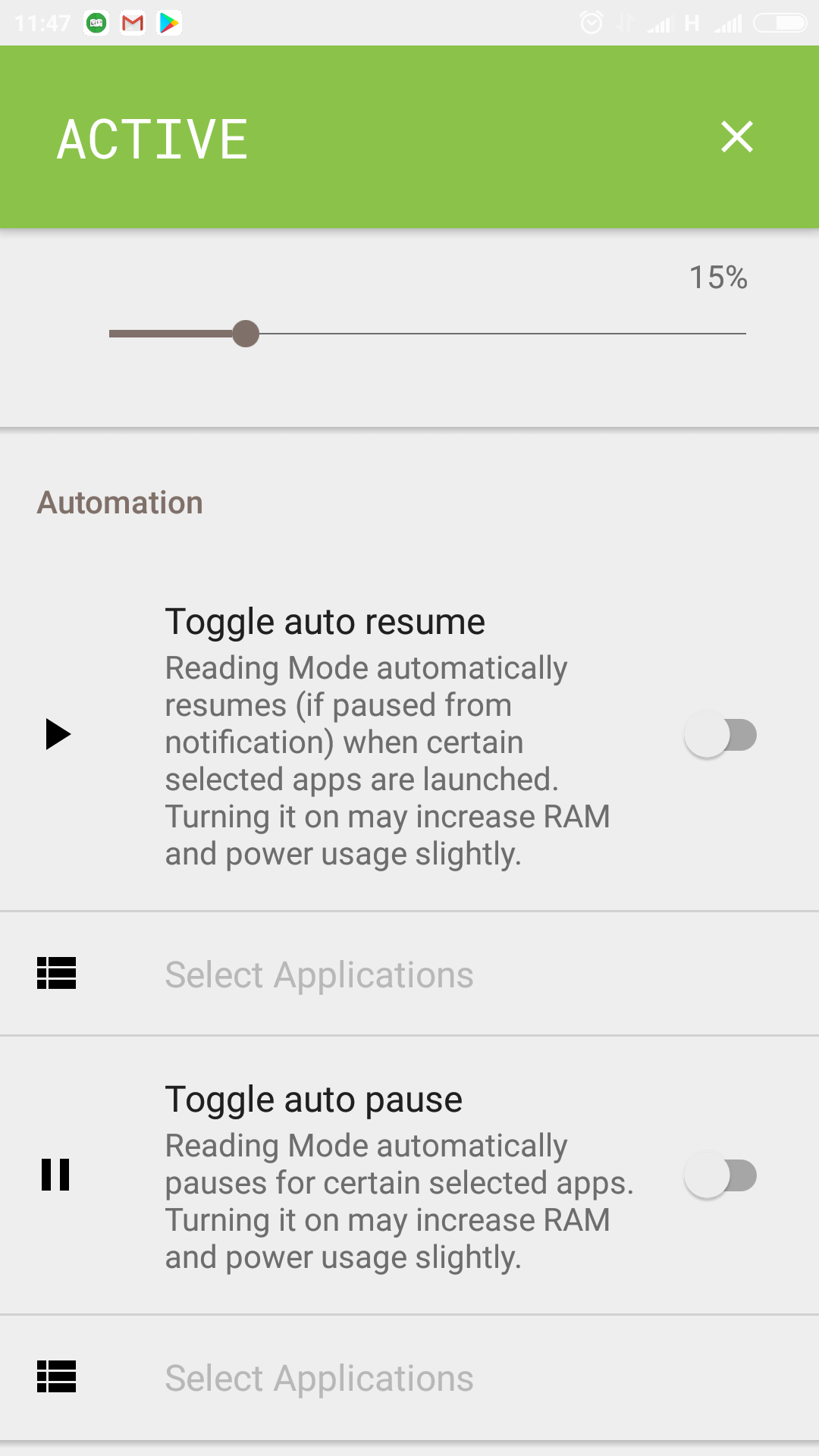819x1456 pixels.
Task: Open Select Applications under auto resume
Action: click(x=409, y=974)
